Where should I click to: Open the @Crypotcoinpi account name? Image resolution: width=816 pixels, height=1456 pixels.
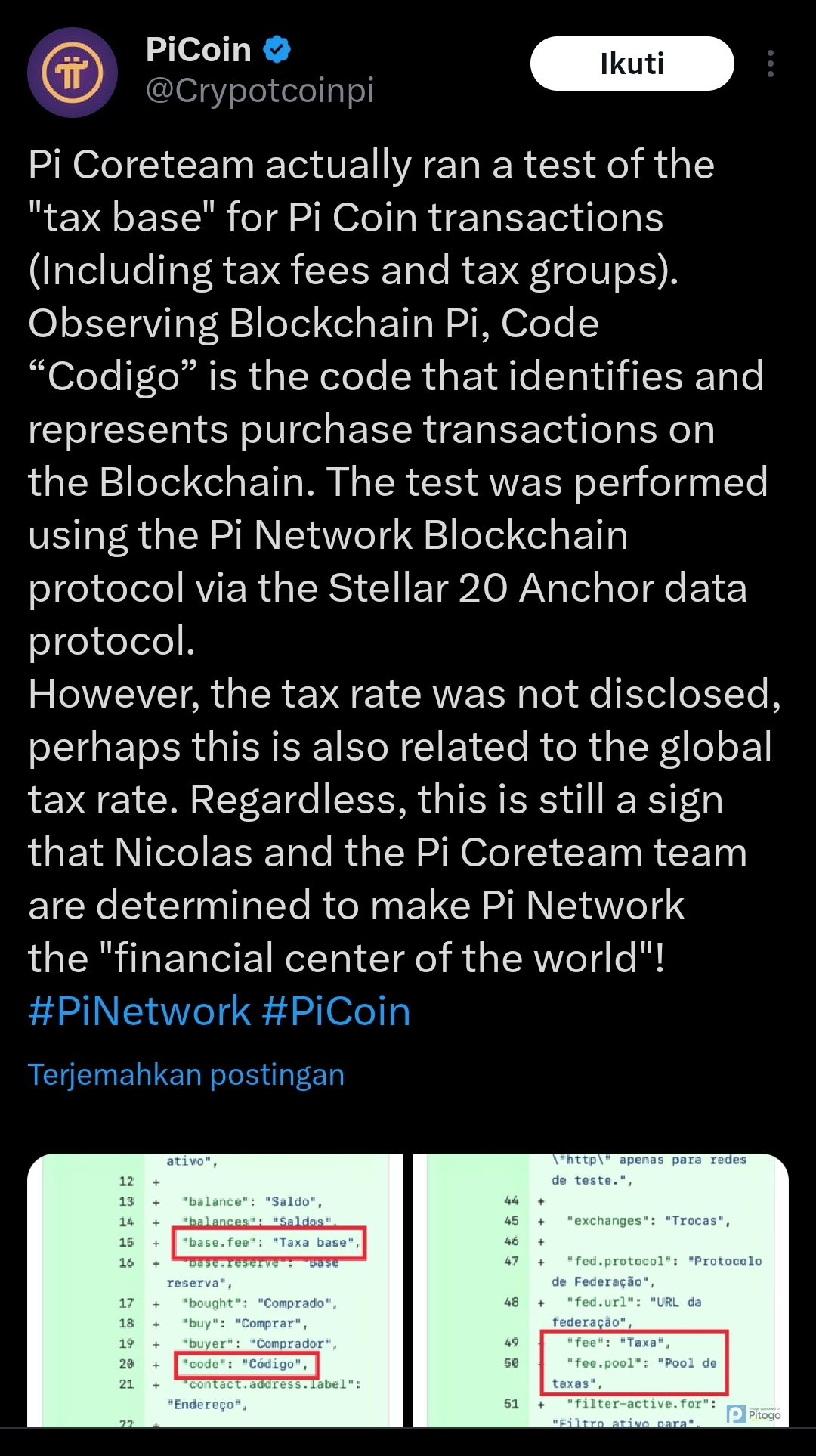(x=260, y=90)
